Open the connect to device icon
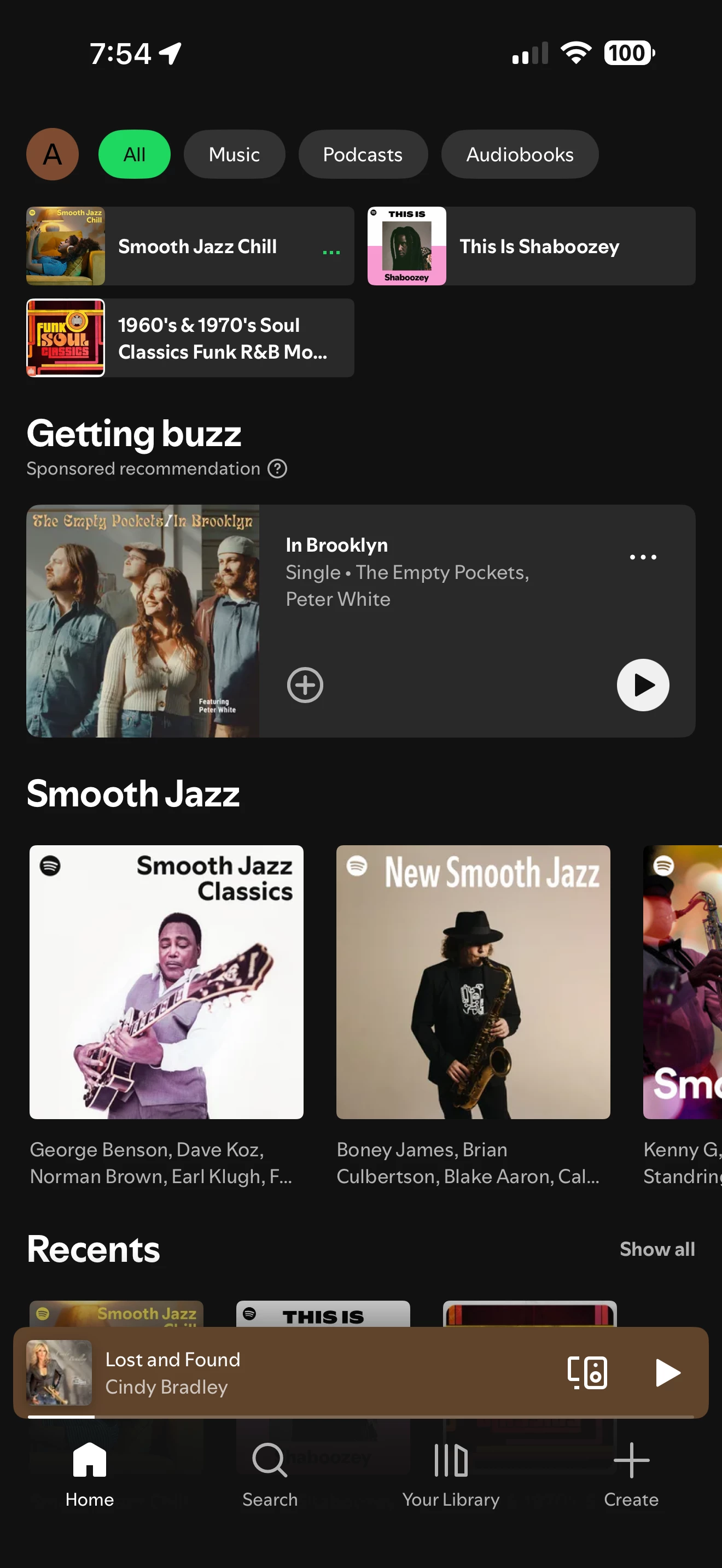The height and width of the screenshot is (1568, 722). click(x=587, y=1373)
